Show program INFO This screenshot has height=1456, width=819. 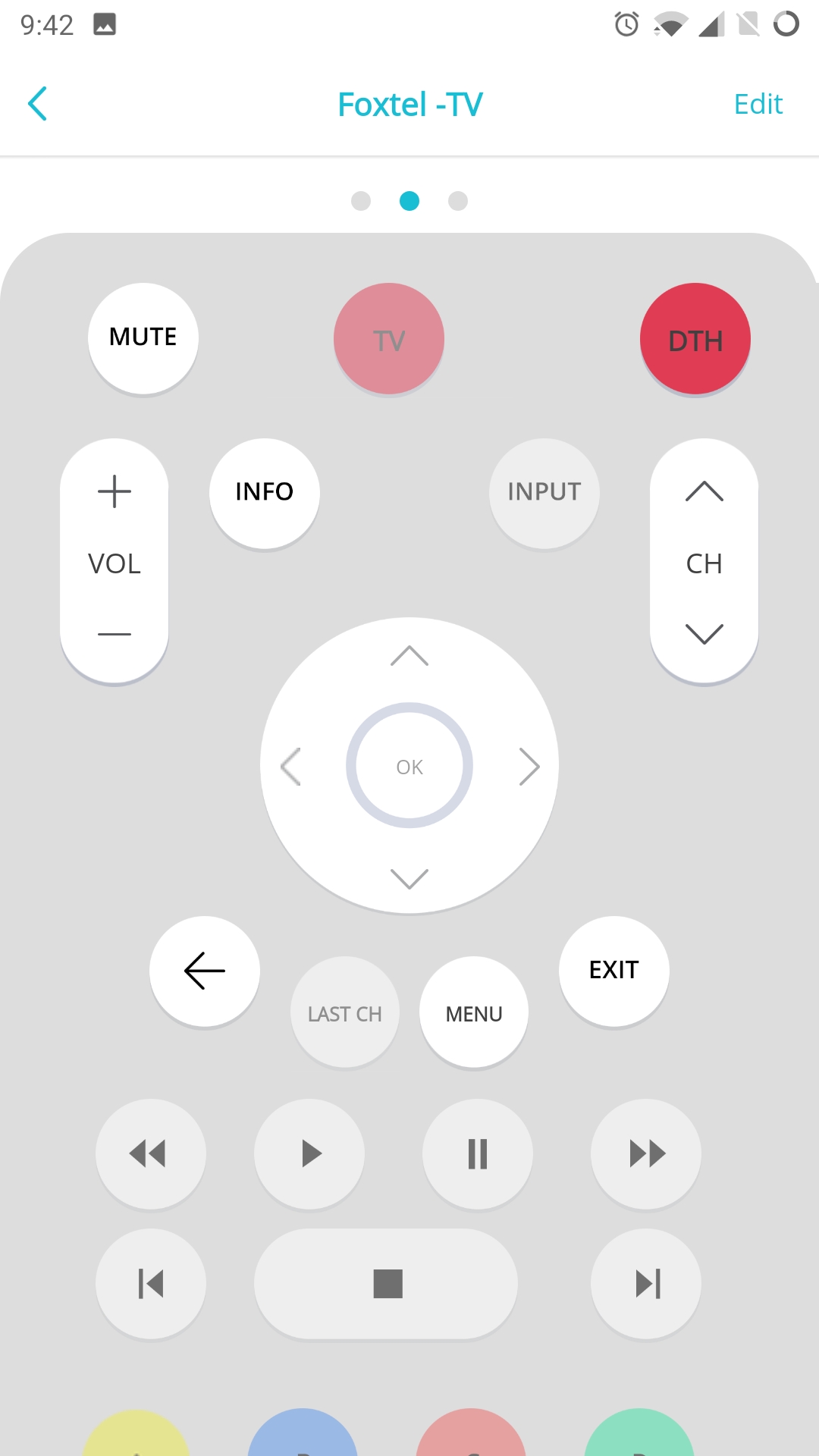[264, 492]
